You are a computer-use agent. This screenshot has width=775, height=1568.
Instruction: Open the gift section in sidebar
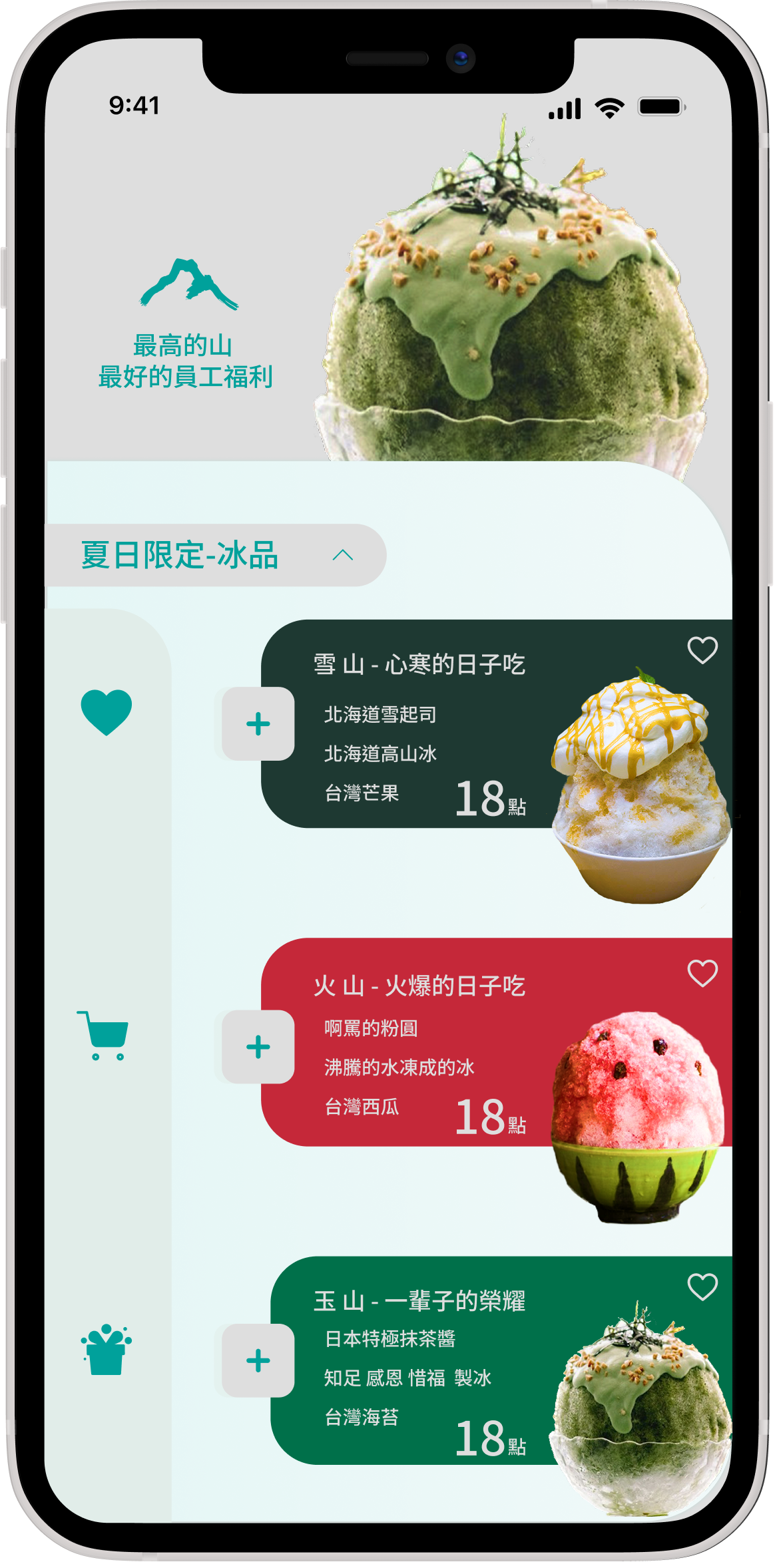[107, 1350]
